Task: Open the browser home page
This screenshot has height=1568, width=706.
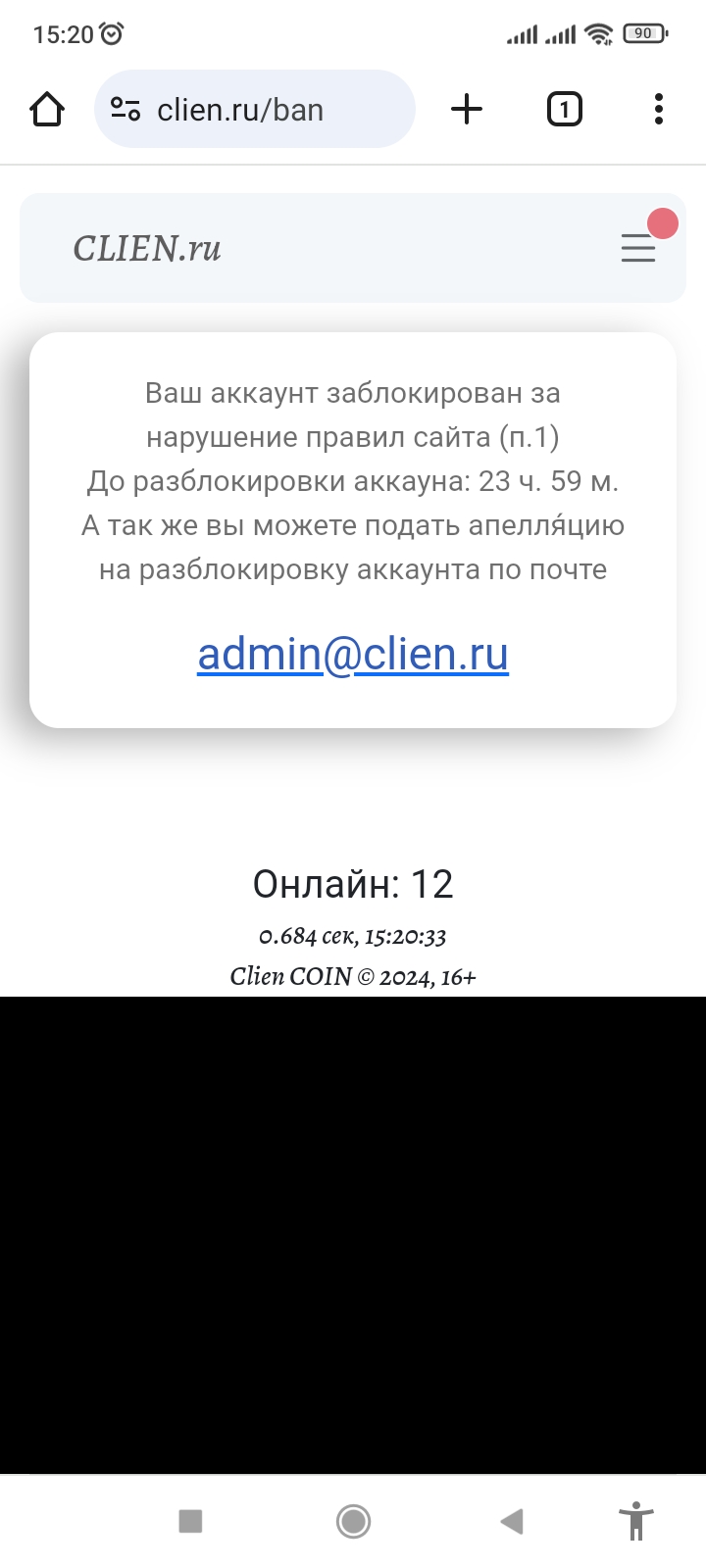Action: click(47, 110)
